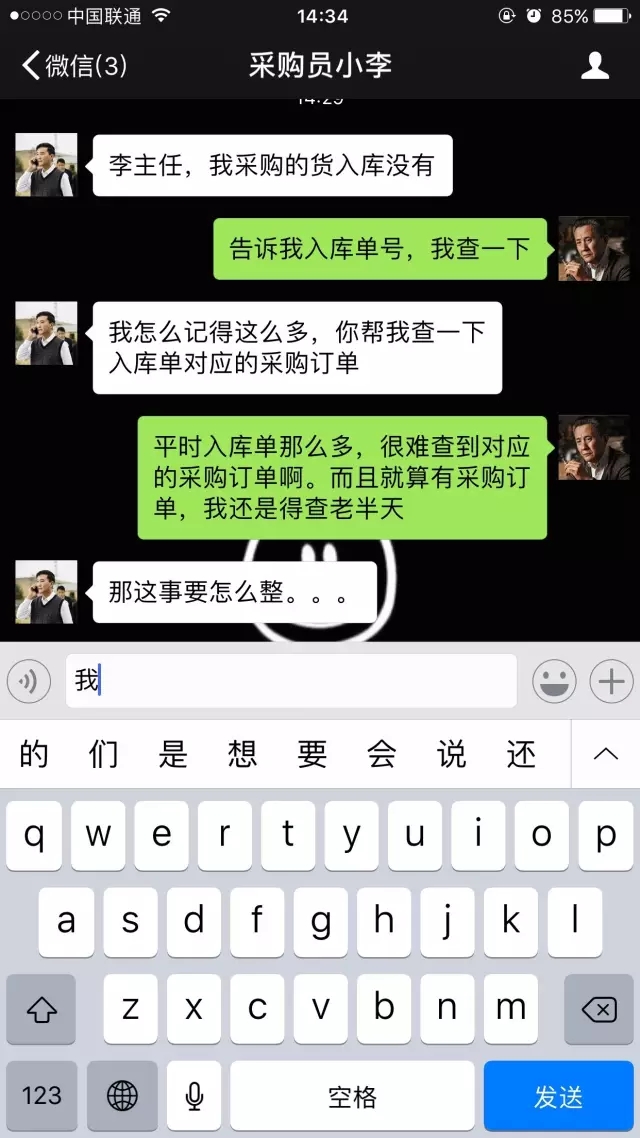Toggle the shift key

tap(41, 1009)
